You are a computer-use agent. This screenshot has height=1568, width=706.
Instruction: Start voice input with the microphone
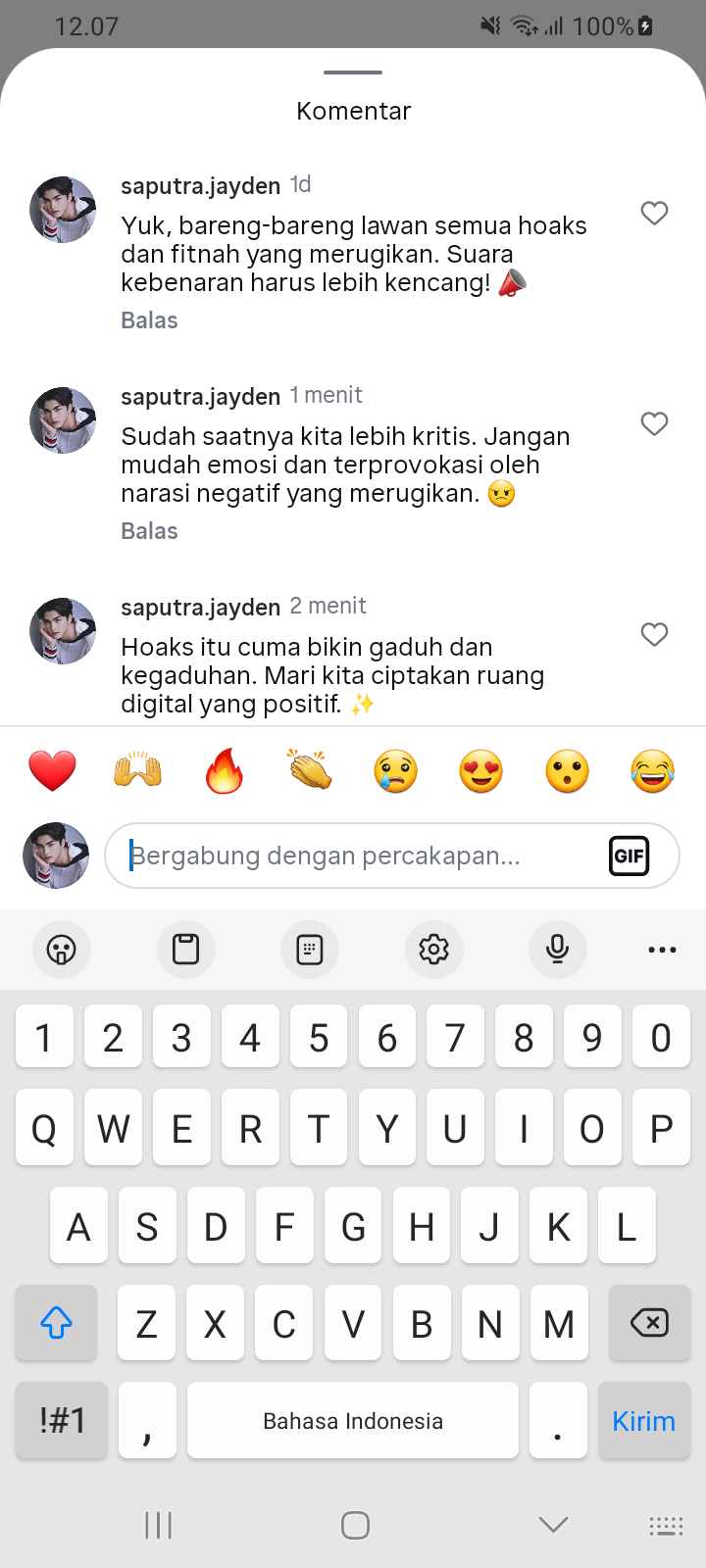pyautogui.click(x=557, y=949)
